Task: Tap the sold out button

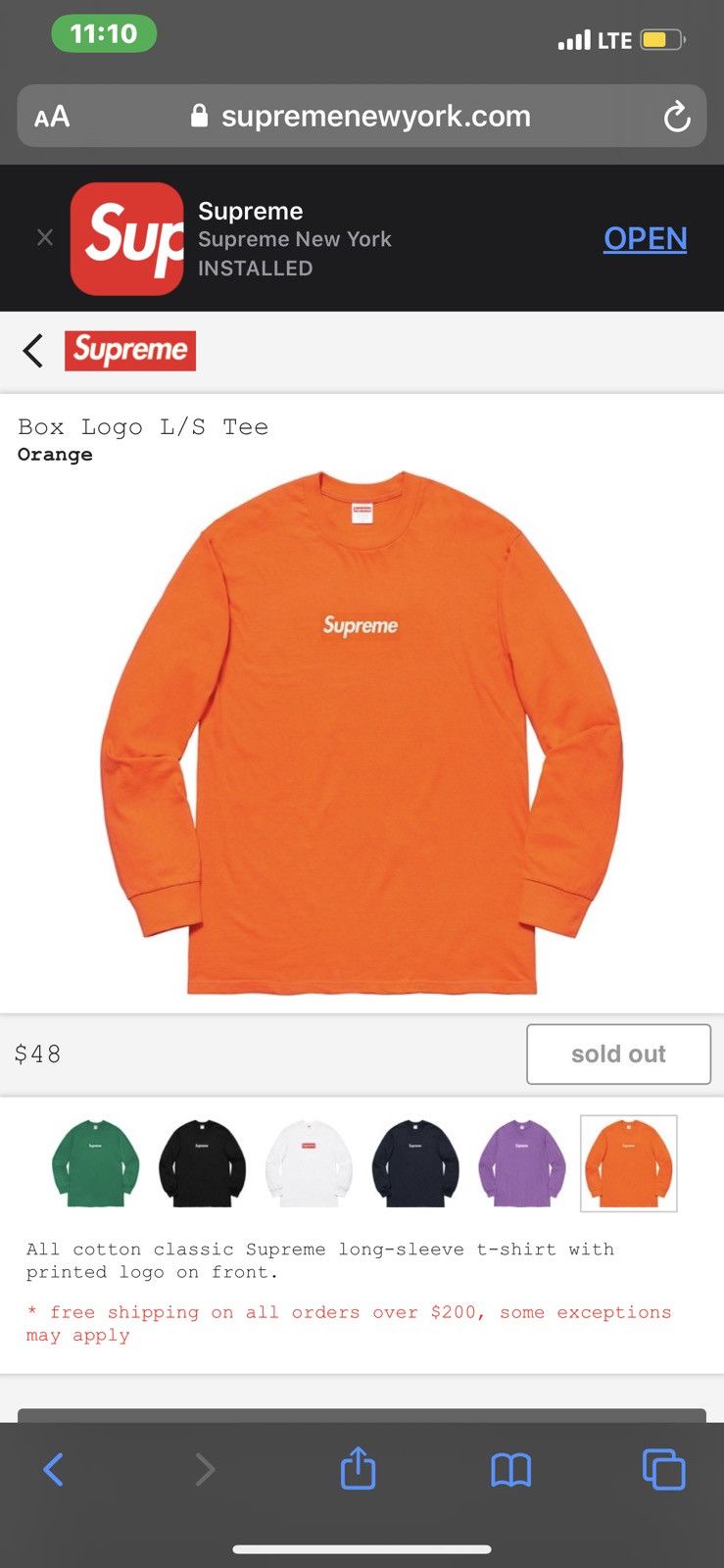Action: [x=618, y=1053]
